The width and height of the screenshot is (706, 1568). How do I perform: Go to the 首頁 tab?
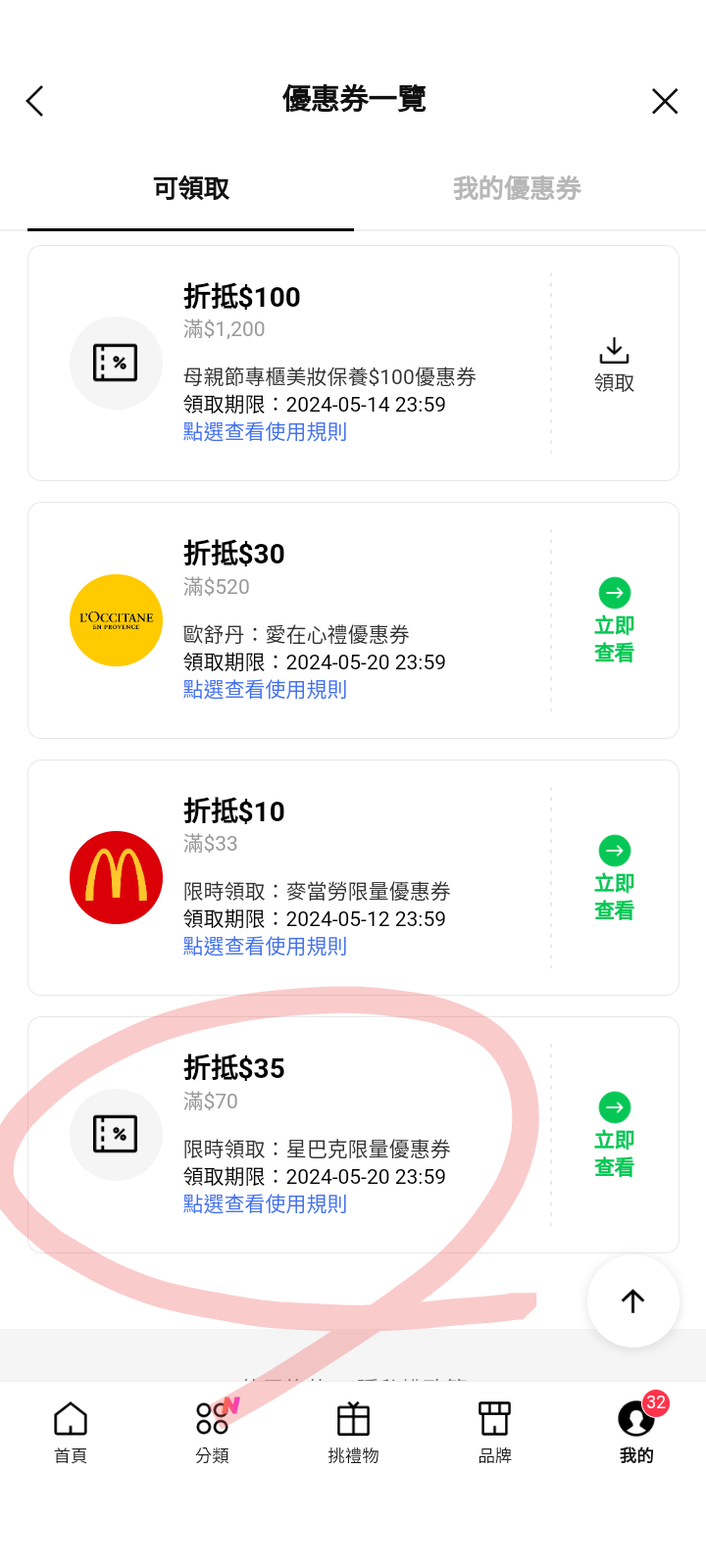pyautogui.click(x=71, y=1433)
